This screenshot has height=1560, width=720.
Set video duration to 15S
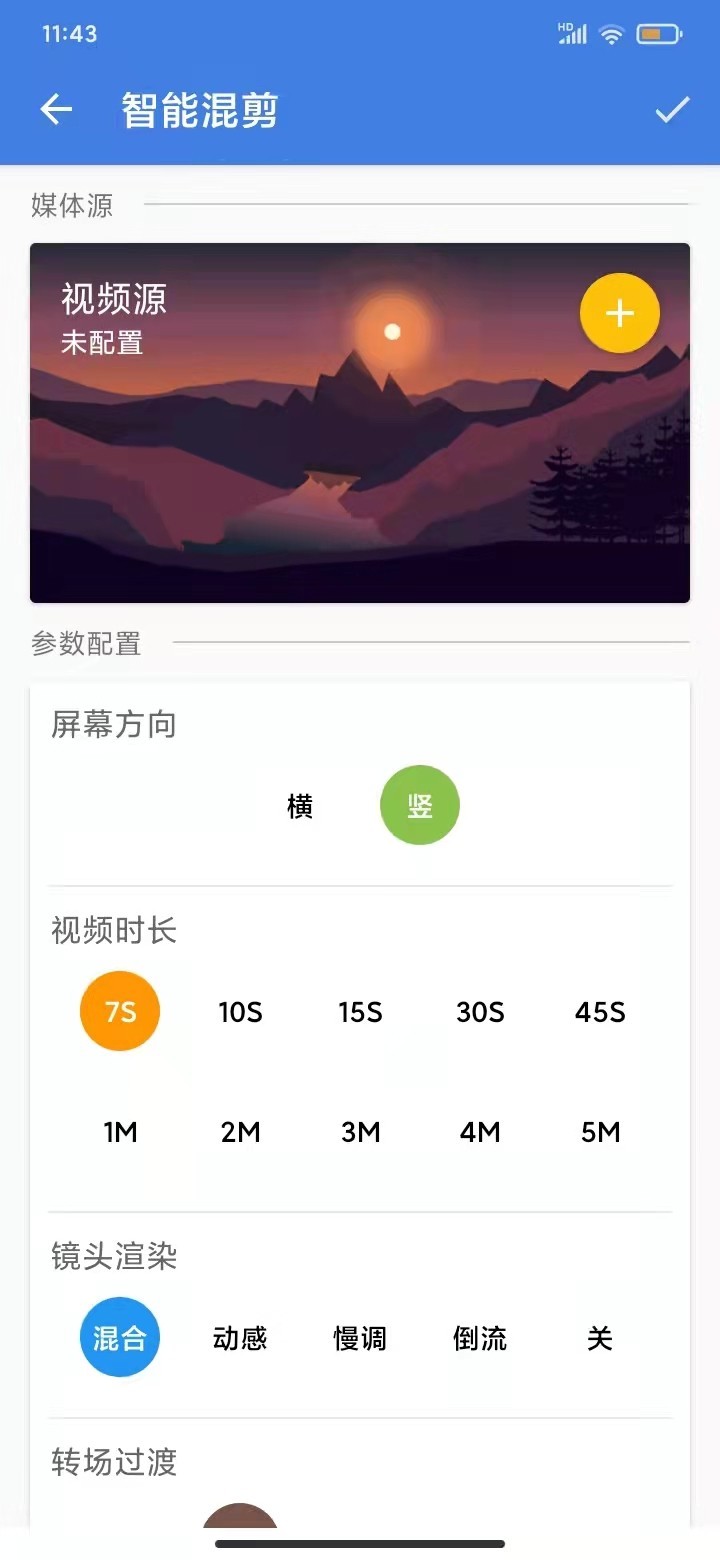360,1012
